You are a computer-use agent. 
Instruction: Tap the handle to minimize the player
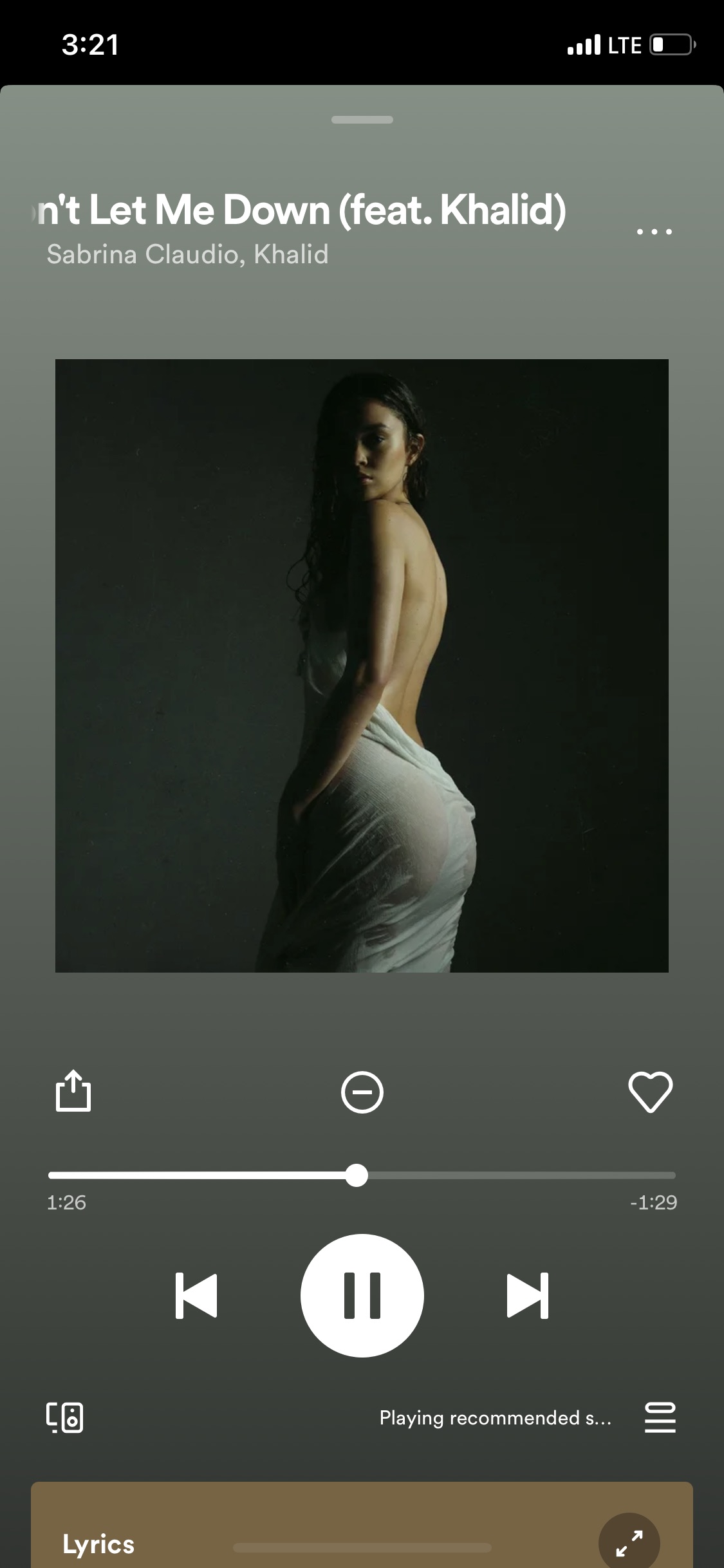pos(362,120)
